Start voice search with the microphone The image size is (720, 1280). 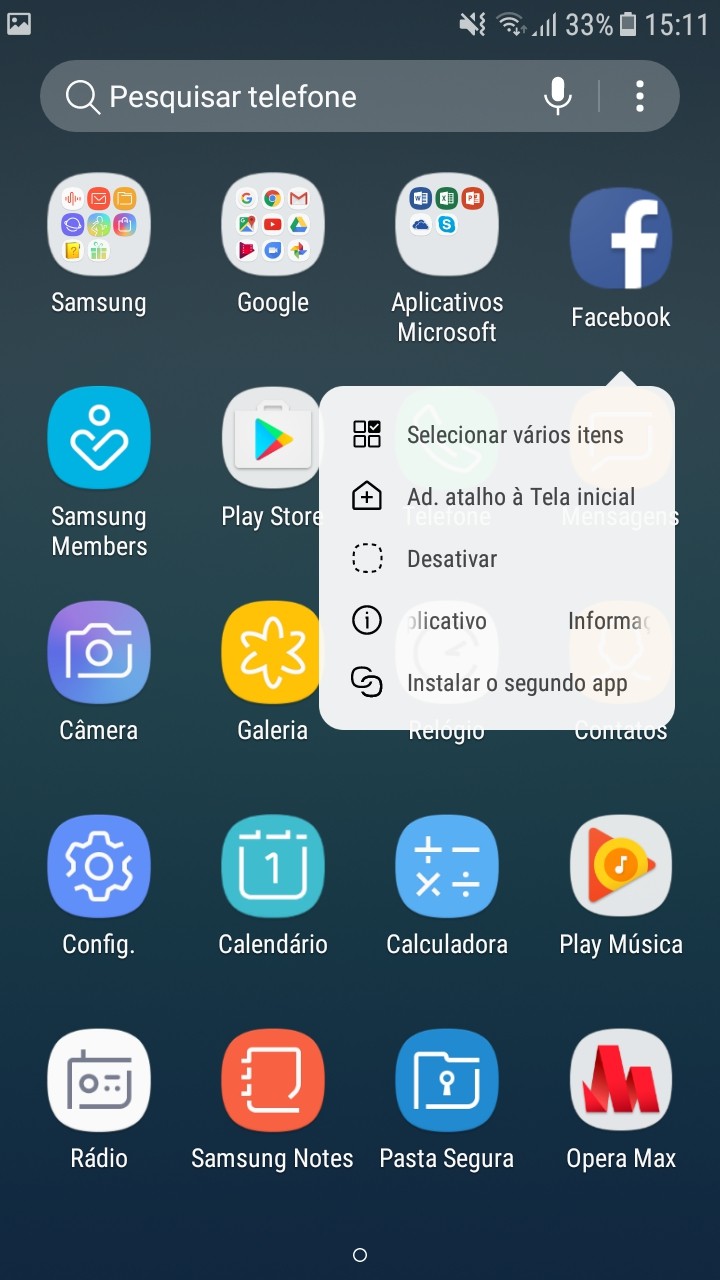point(557,97)
